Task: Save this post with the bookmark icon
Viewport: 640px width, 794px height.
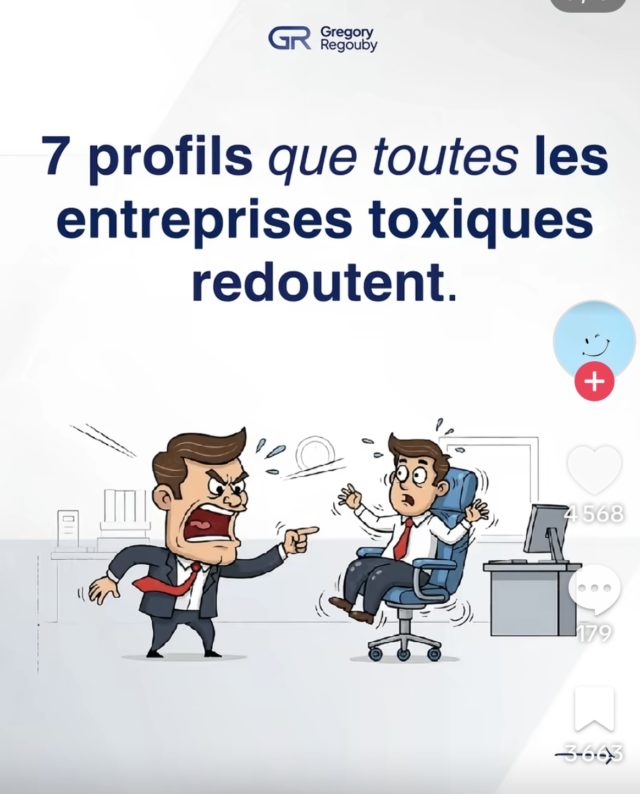Action: coord(594,710)
